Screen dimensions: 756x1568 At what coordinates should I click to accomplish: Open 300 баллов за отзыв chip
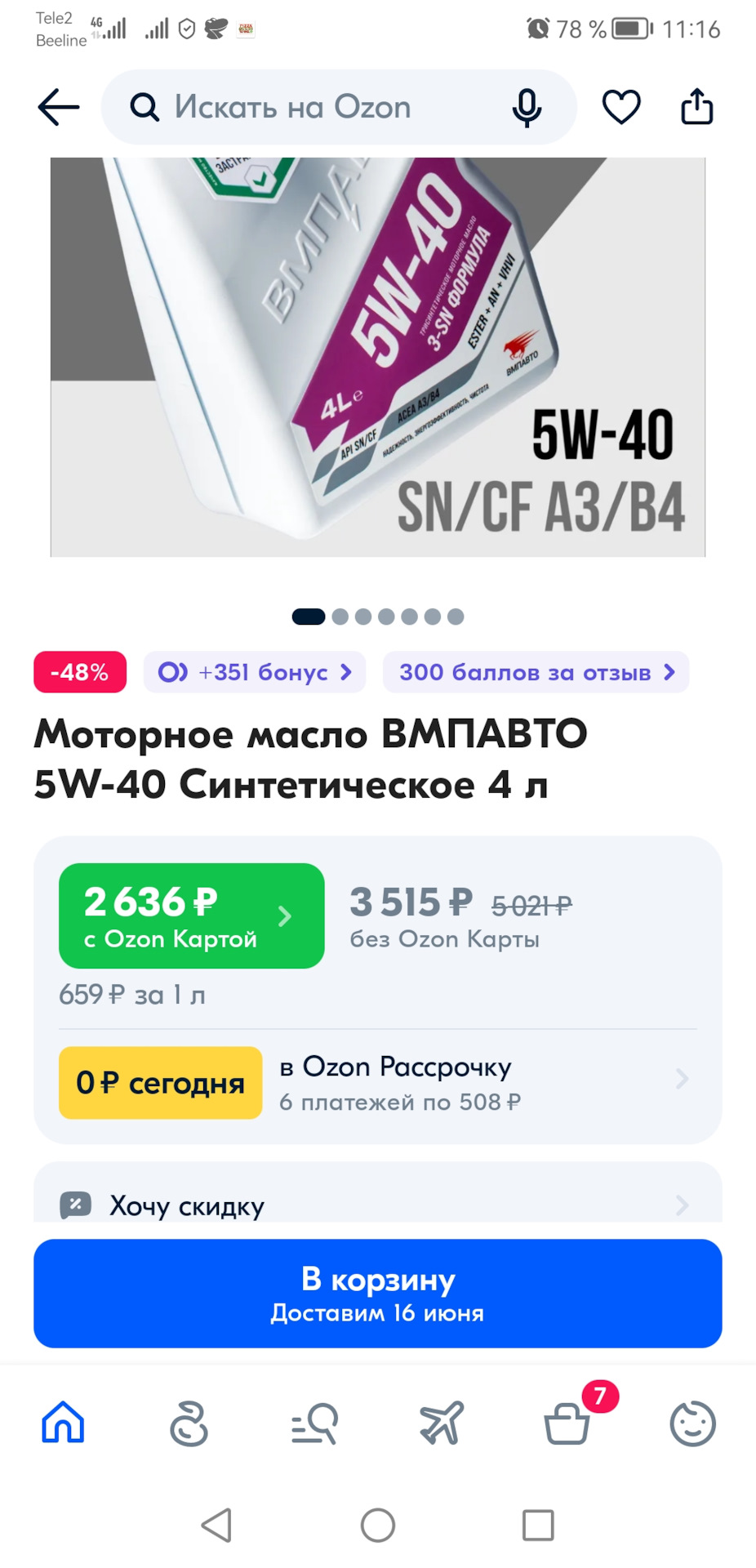(536, 672)
